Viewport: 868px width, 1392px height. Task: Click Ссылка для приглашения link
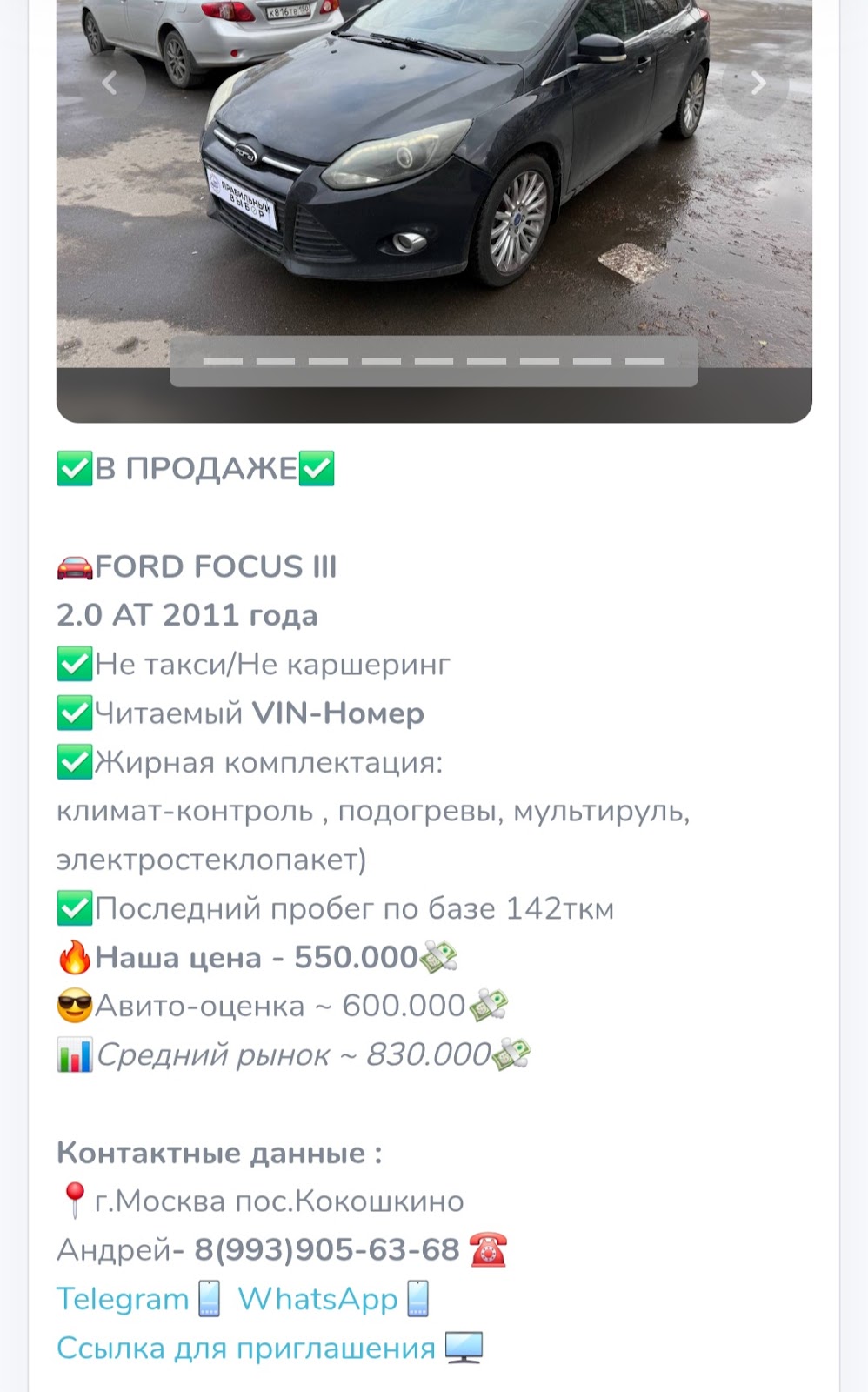244,1347
